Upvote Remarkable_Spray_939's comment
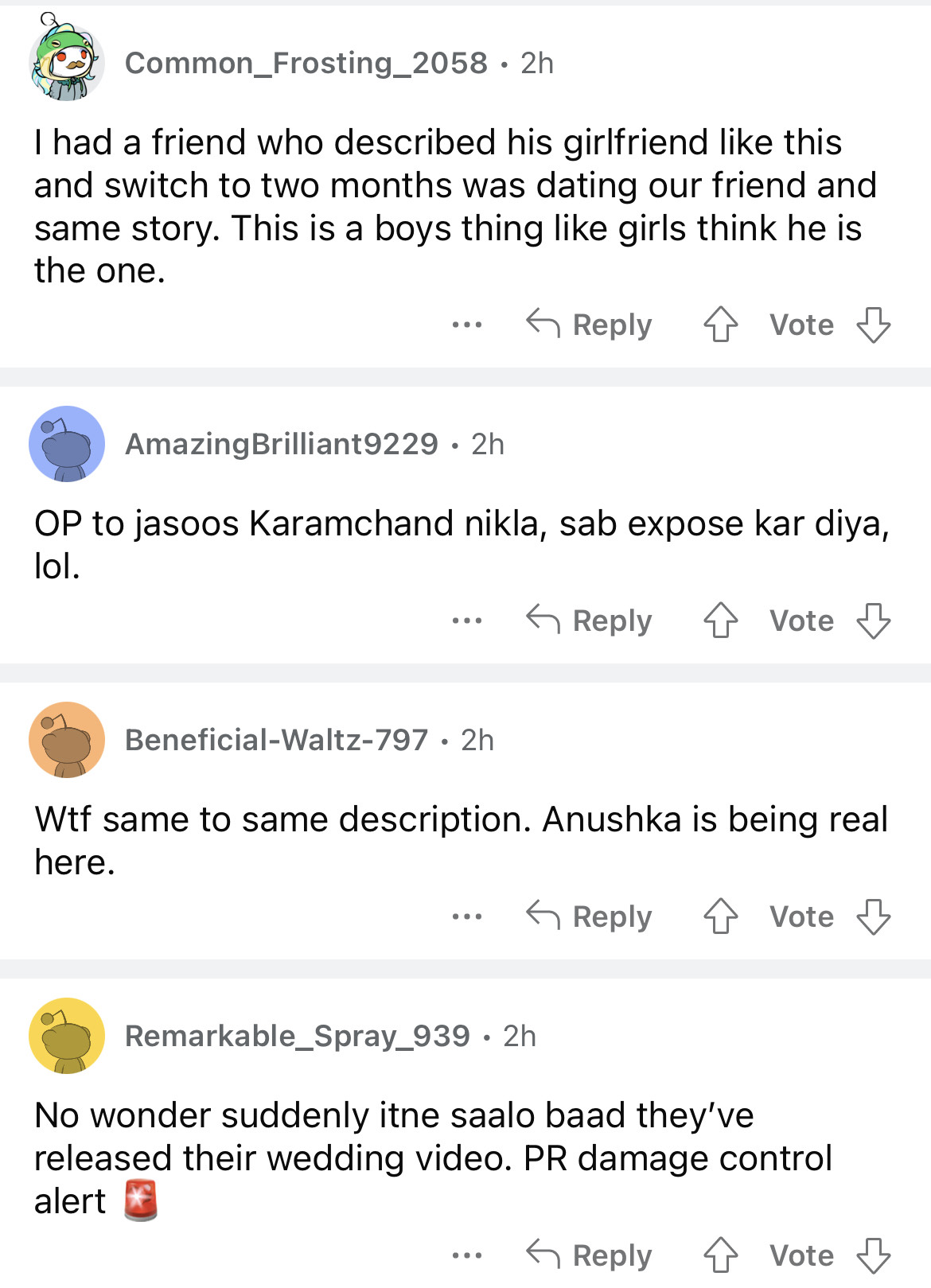Viewport: 931px width, 1288px height. tap(720, 1255)
